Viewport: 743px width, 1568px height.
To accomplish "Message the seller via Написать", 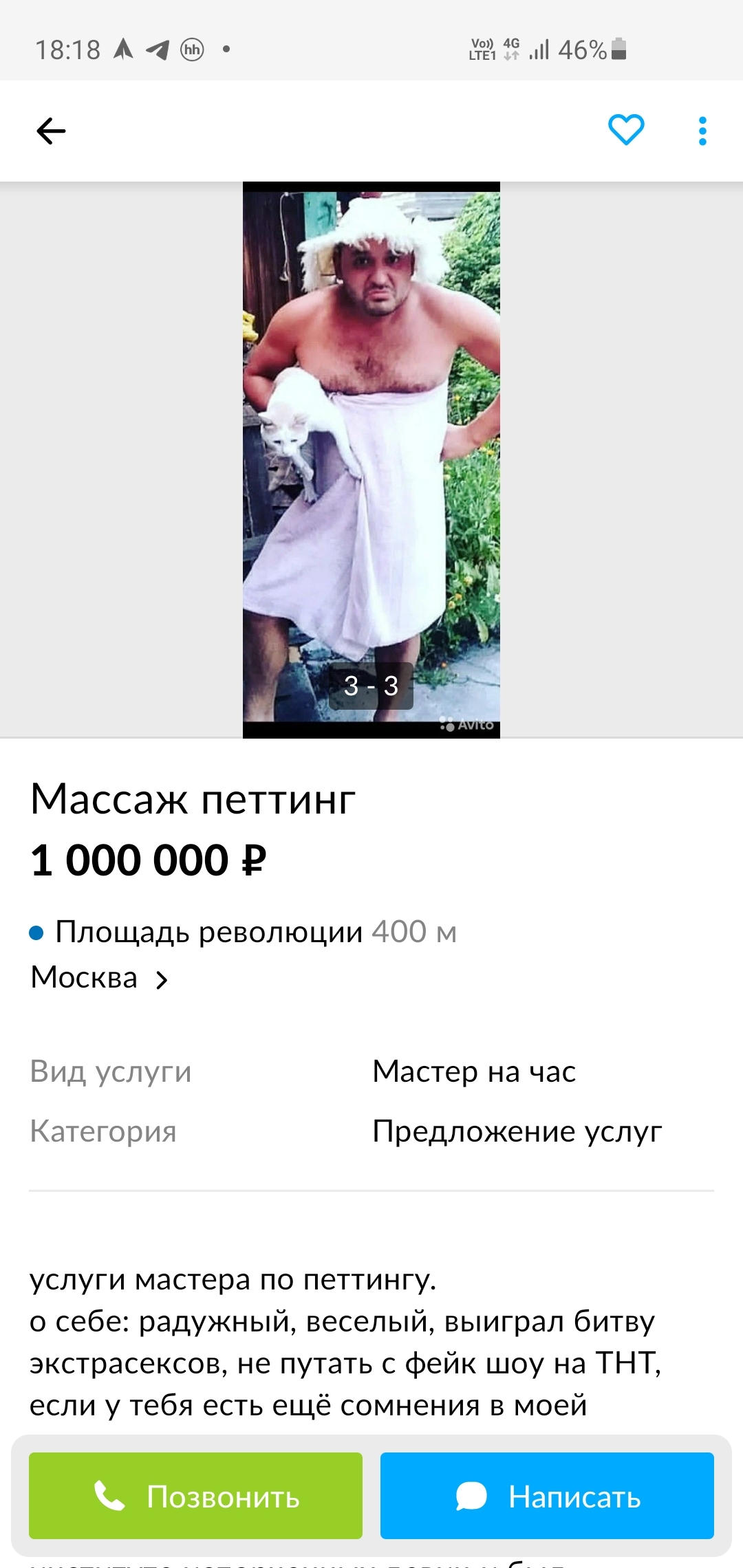I will pyautogui.click(x=547, y=1496).
